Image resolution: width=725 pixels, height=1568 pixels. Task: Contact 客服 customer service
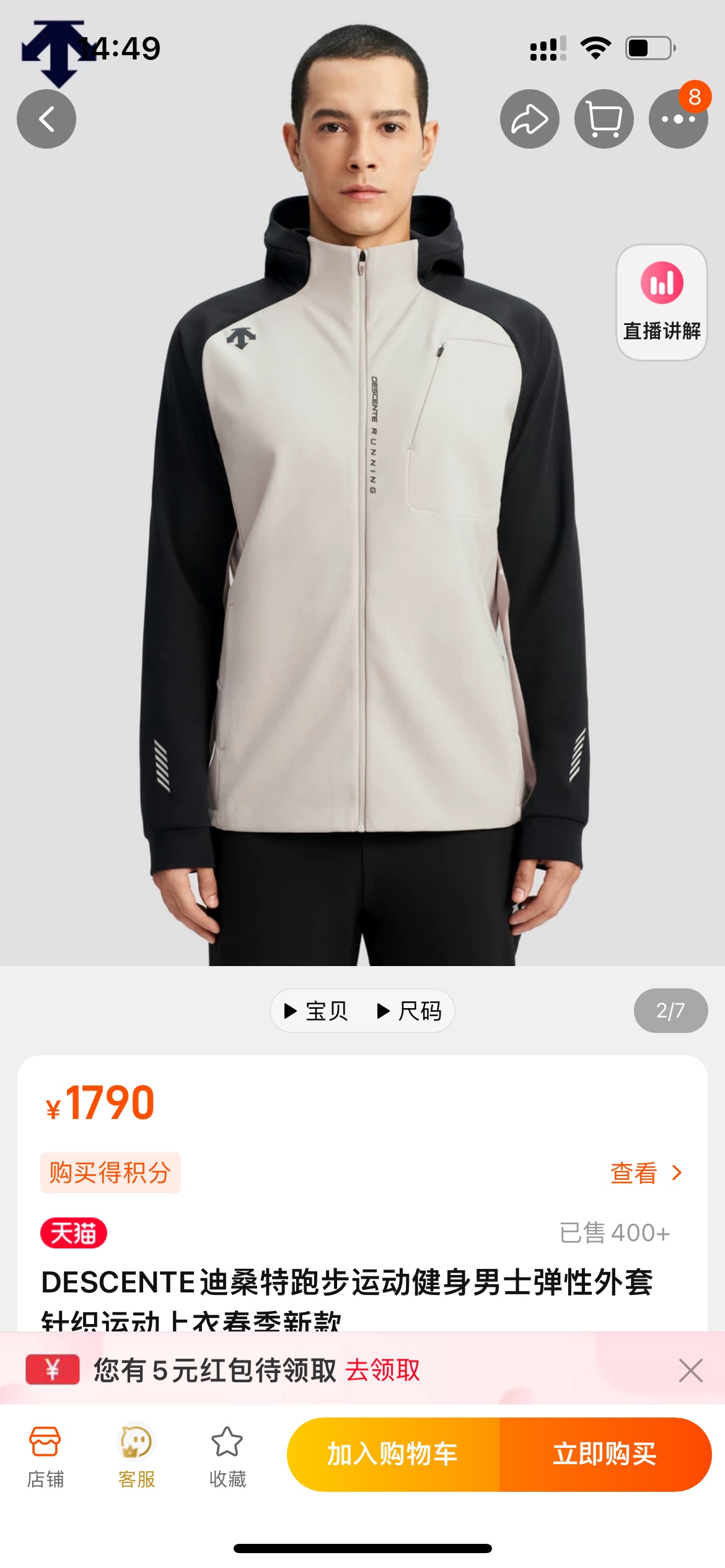pos(136,1454)
